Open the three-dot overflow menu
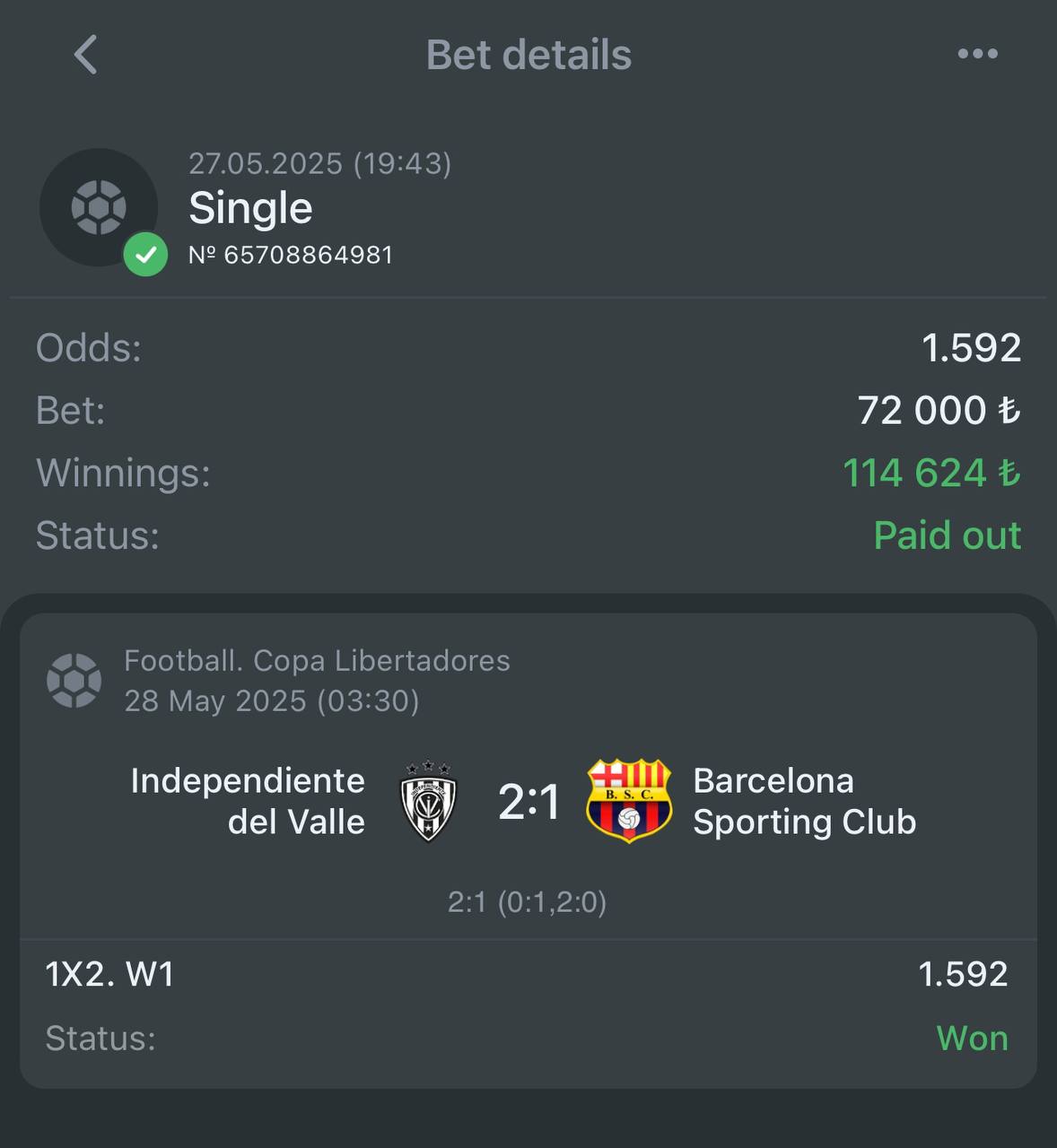The width and height of the screenshot is (1057, 1148). pyautogui.click(x=977, y=54)
